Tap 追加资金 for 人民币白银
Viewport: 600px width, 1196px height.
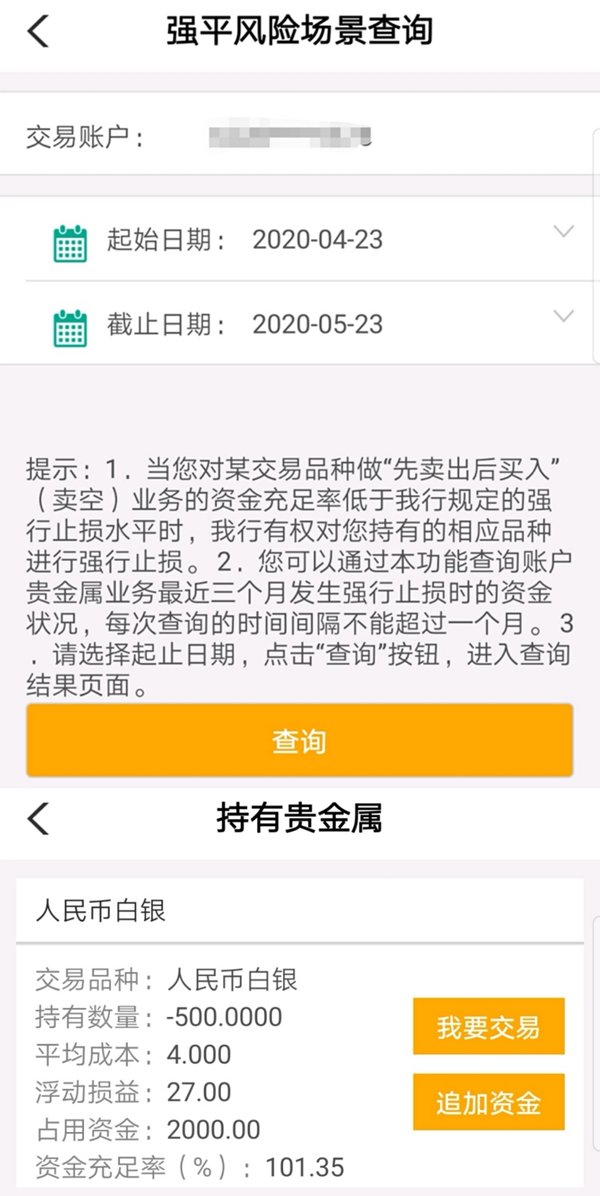click(489, 1102)
